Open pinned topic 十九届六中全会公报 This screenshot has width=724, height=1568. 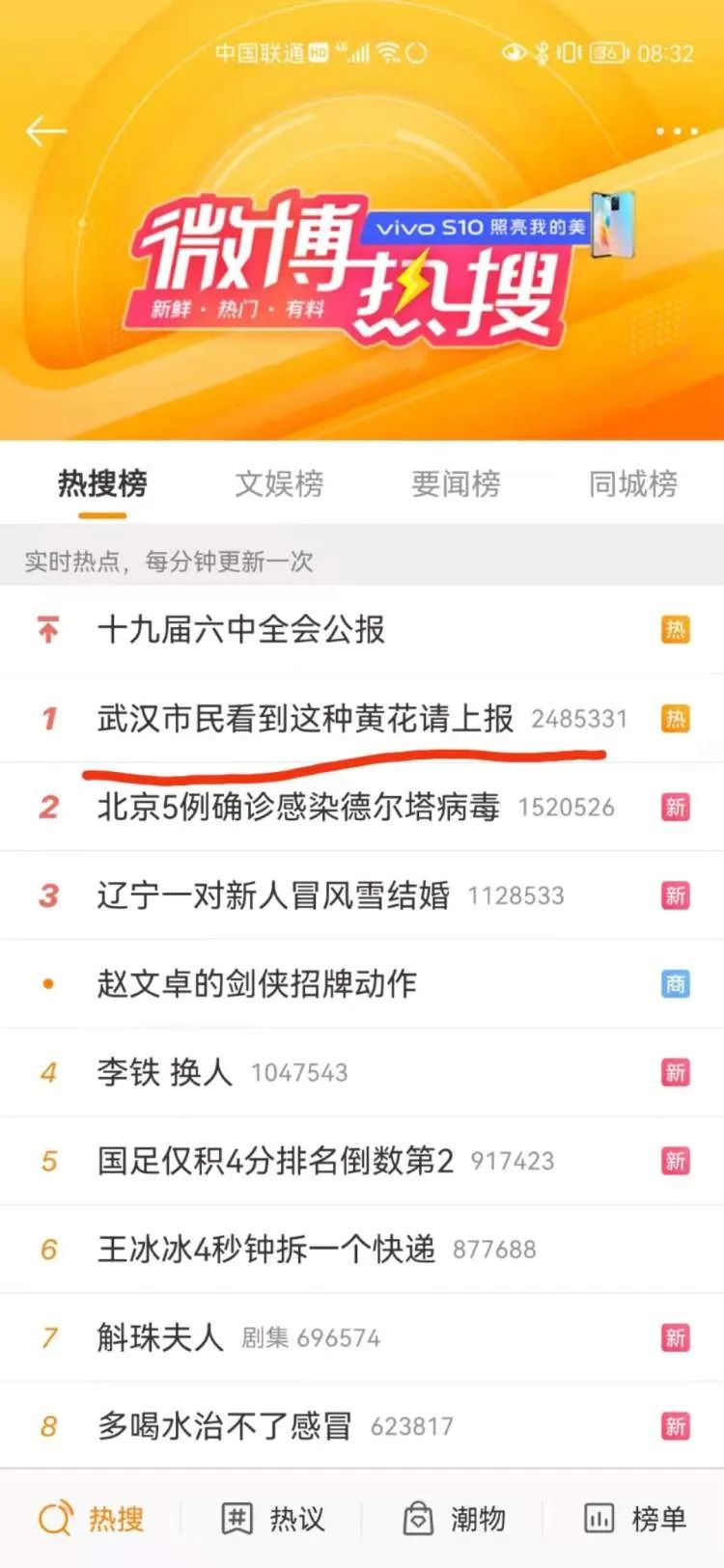point(241,630)
